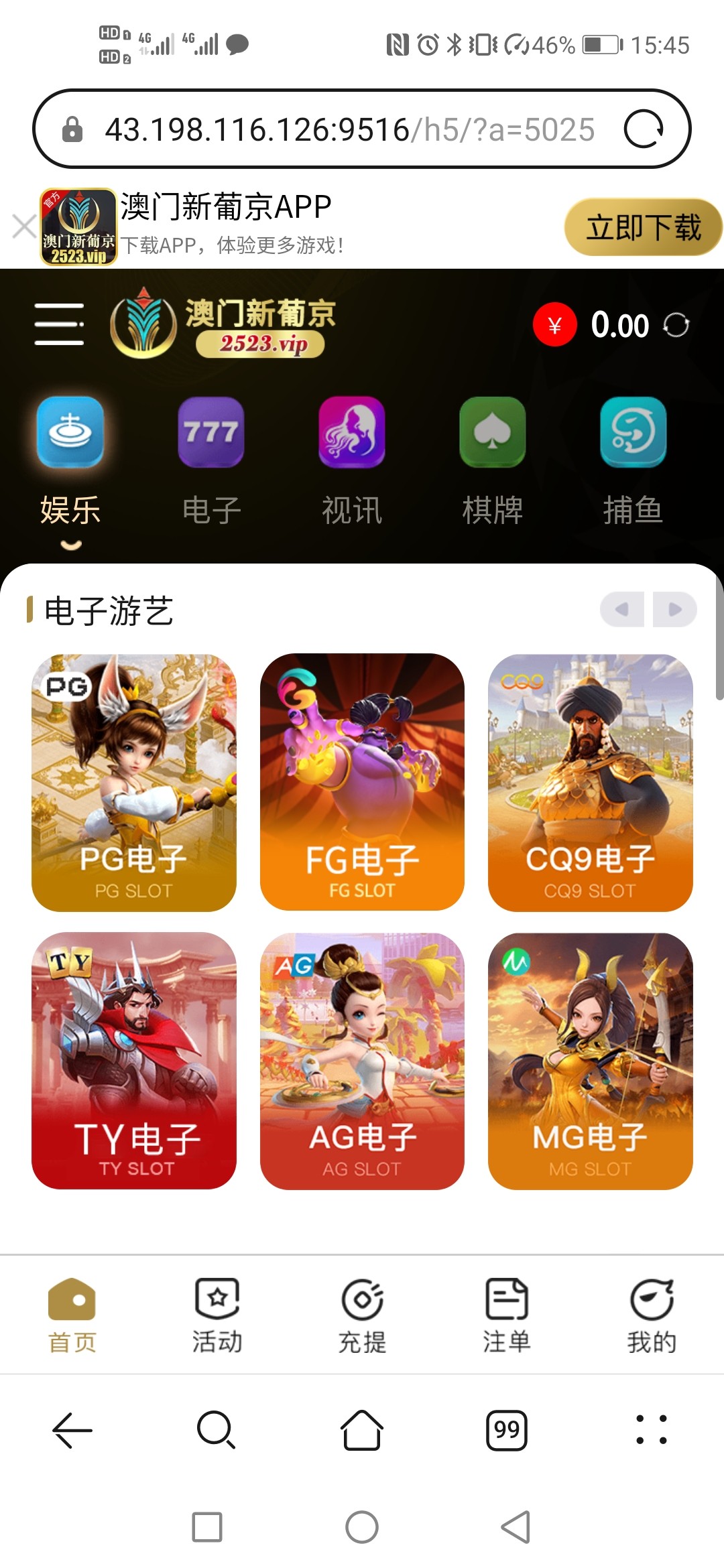Open the browser tabs counter showing 99
This screenshot has width=724, height=1568.
[507, 1430]
